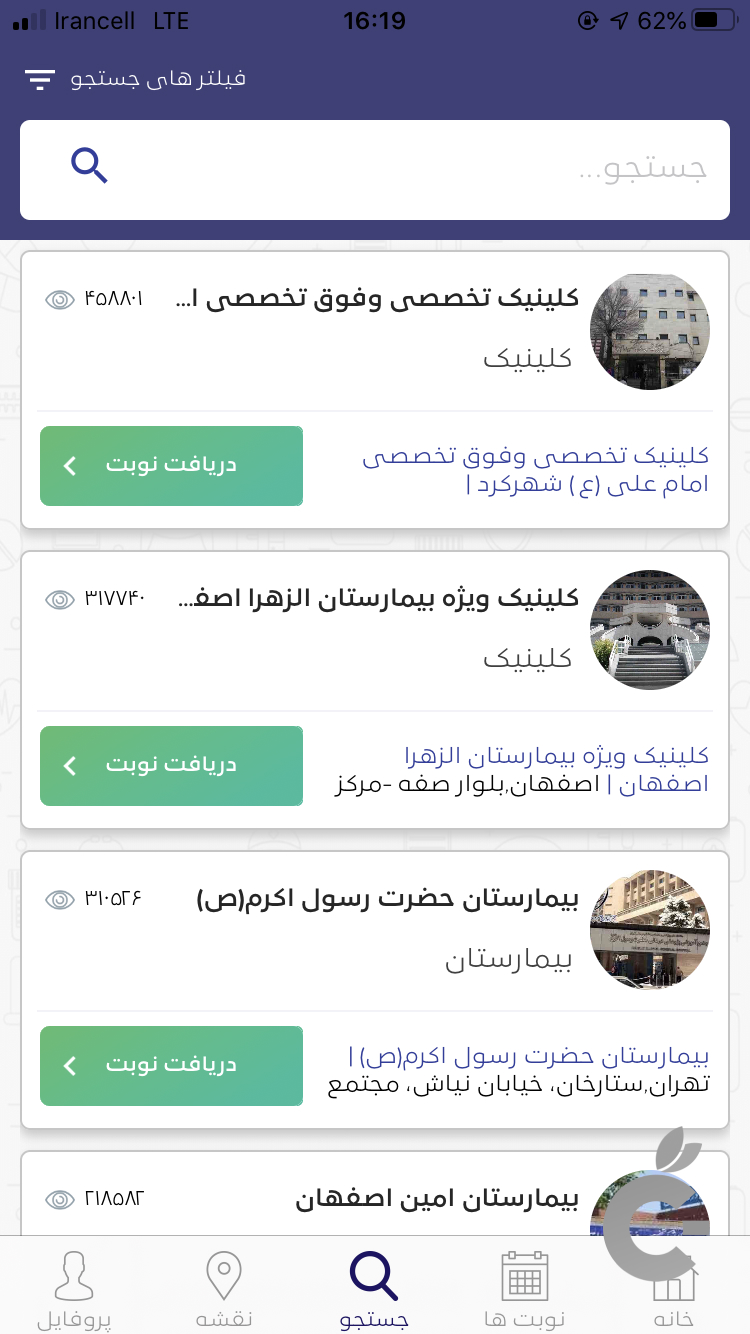Expand the chevron on first دریافت نوبت button

(x=70, y=466)
